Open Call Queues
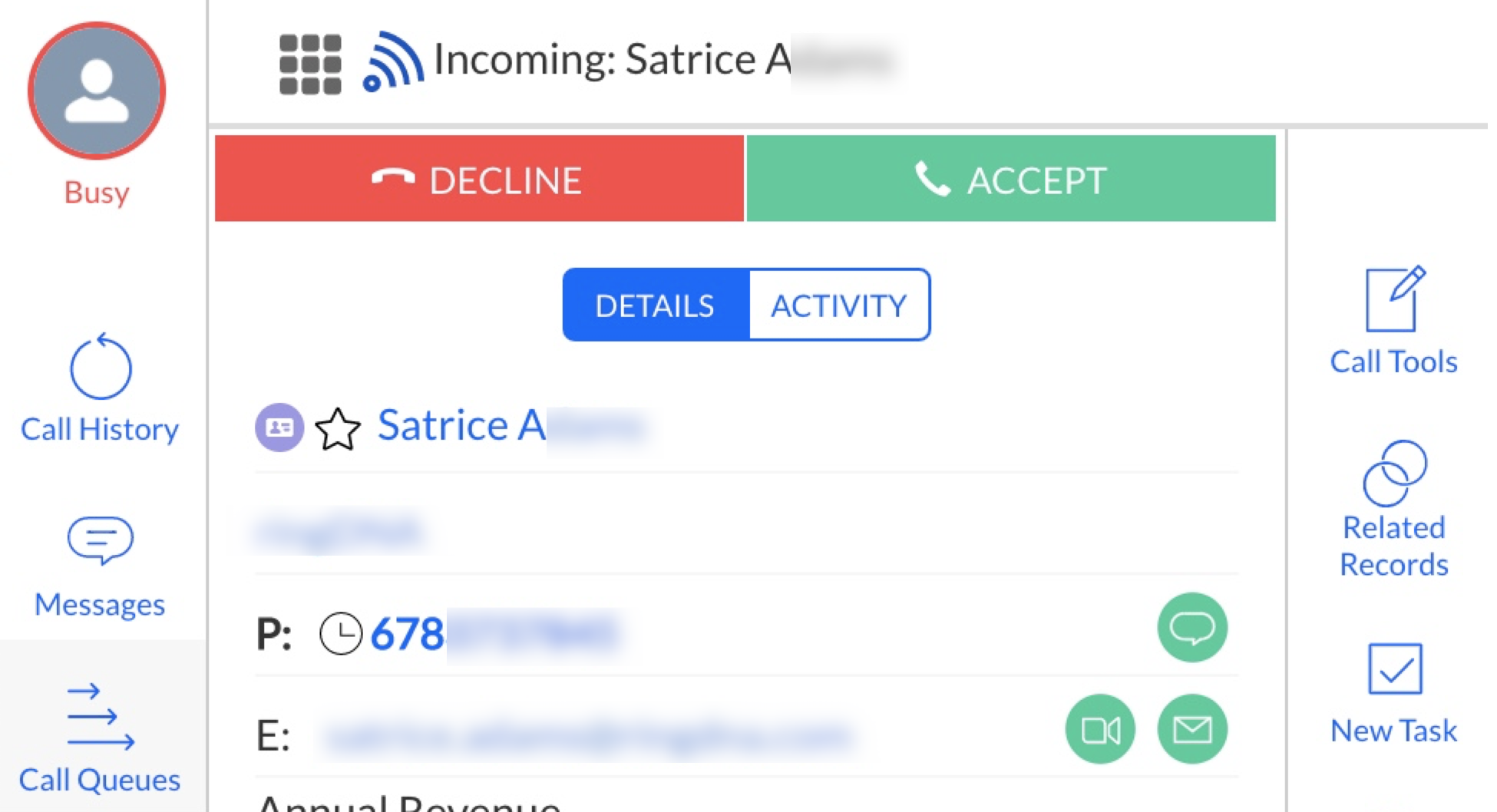Viewport: 1497px width, 812px height. point(100,737)
